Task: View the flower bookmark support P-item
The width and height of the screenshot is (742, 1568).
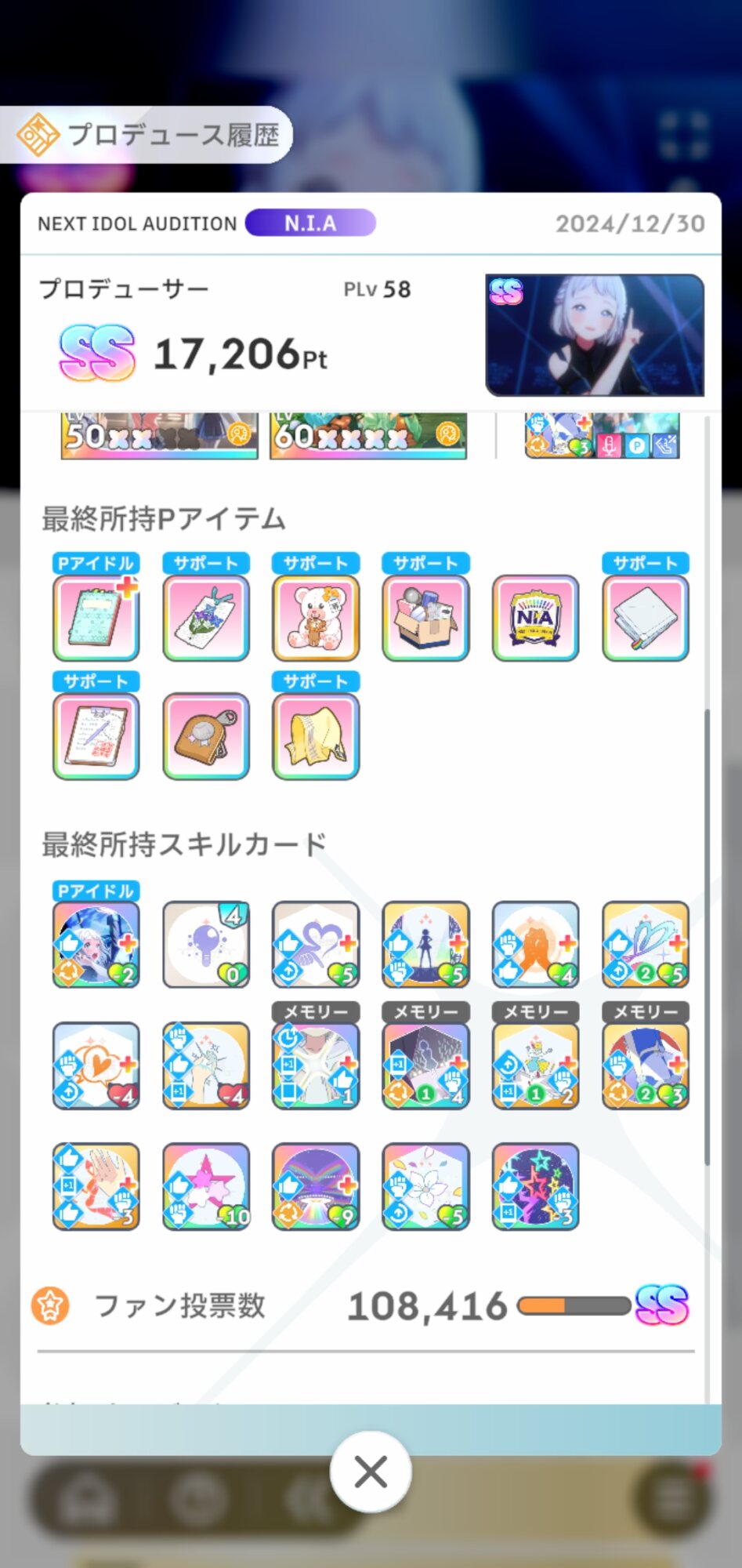Action: click(206, 618)
